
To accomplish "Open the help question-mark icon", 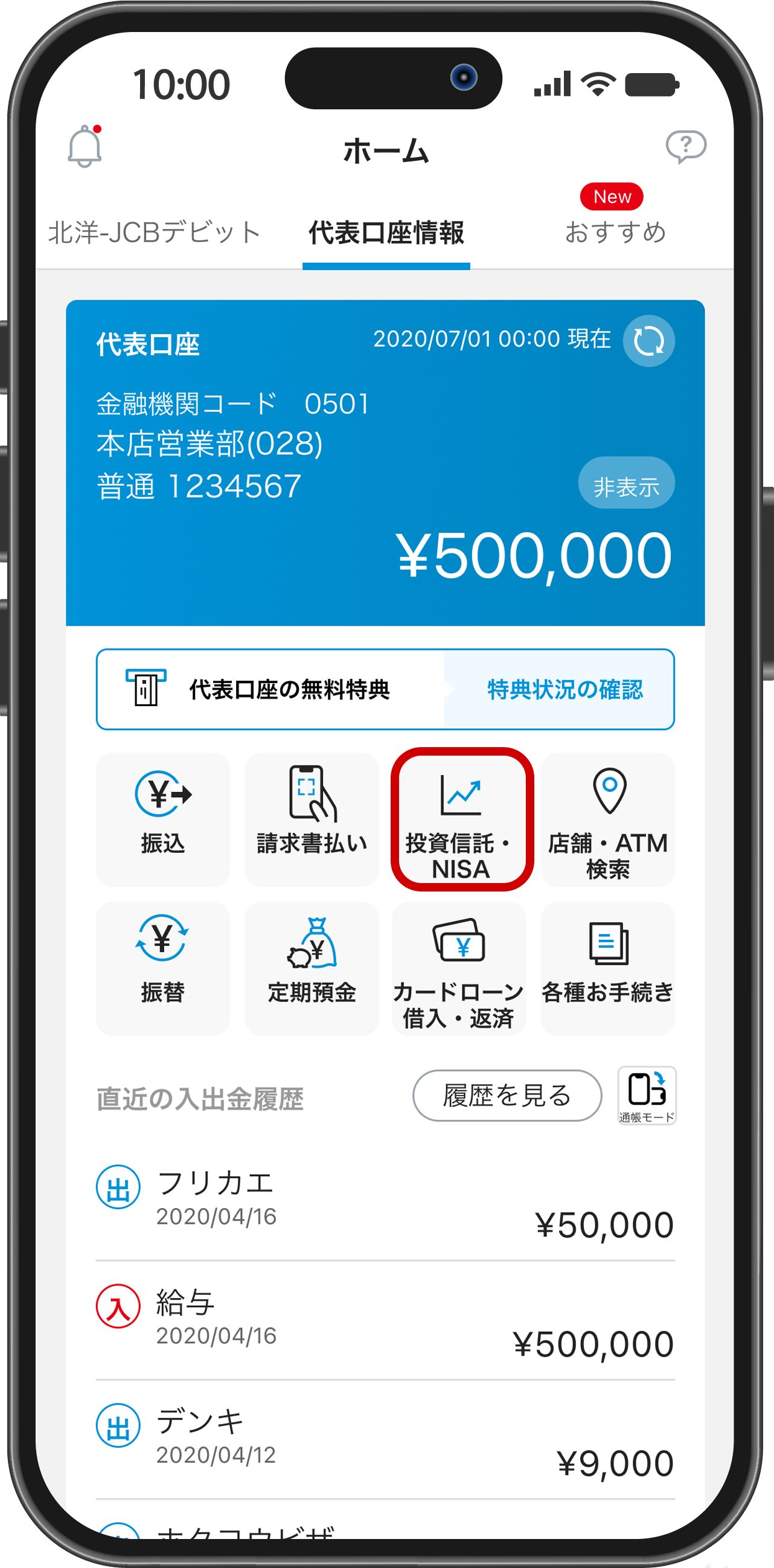I will pyautogui.click(x=686, y=146).
